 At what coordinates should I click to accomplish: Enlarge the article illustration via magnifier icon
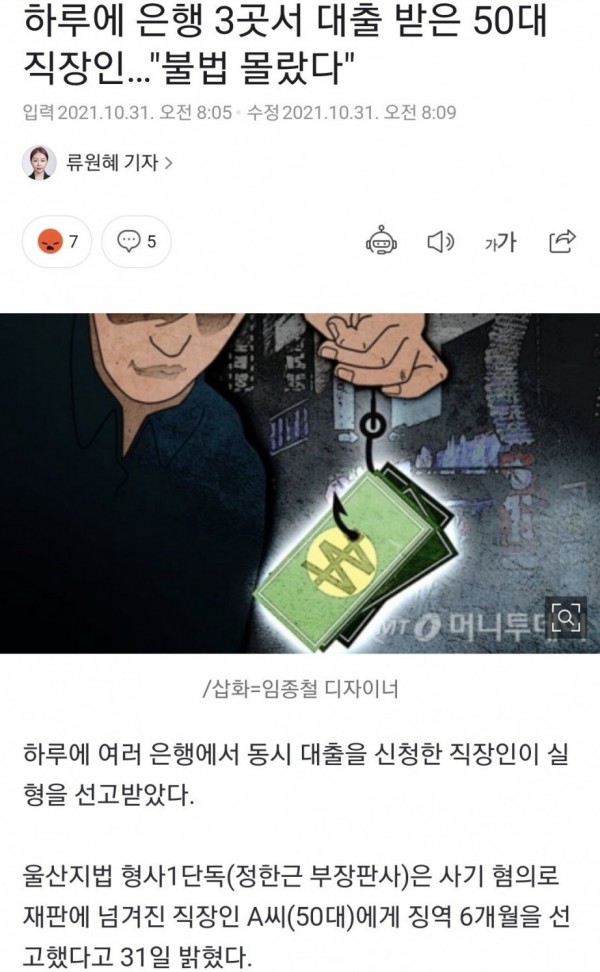tap(565, 617)
